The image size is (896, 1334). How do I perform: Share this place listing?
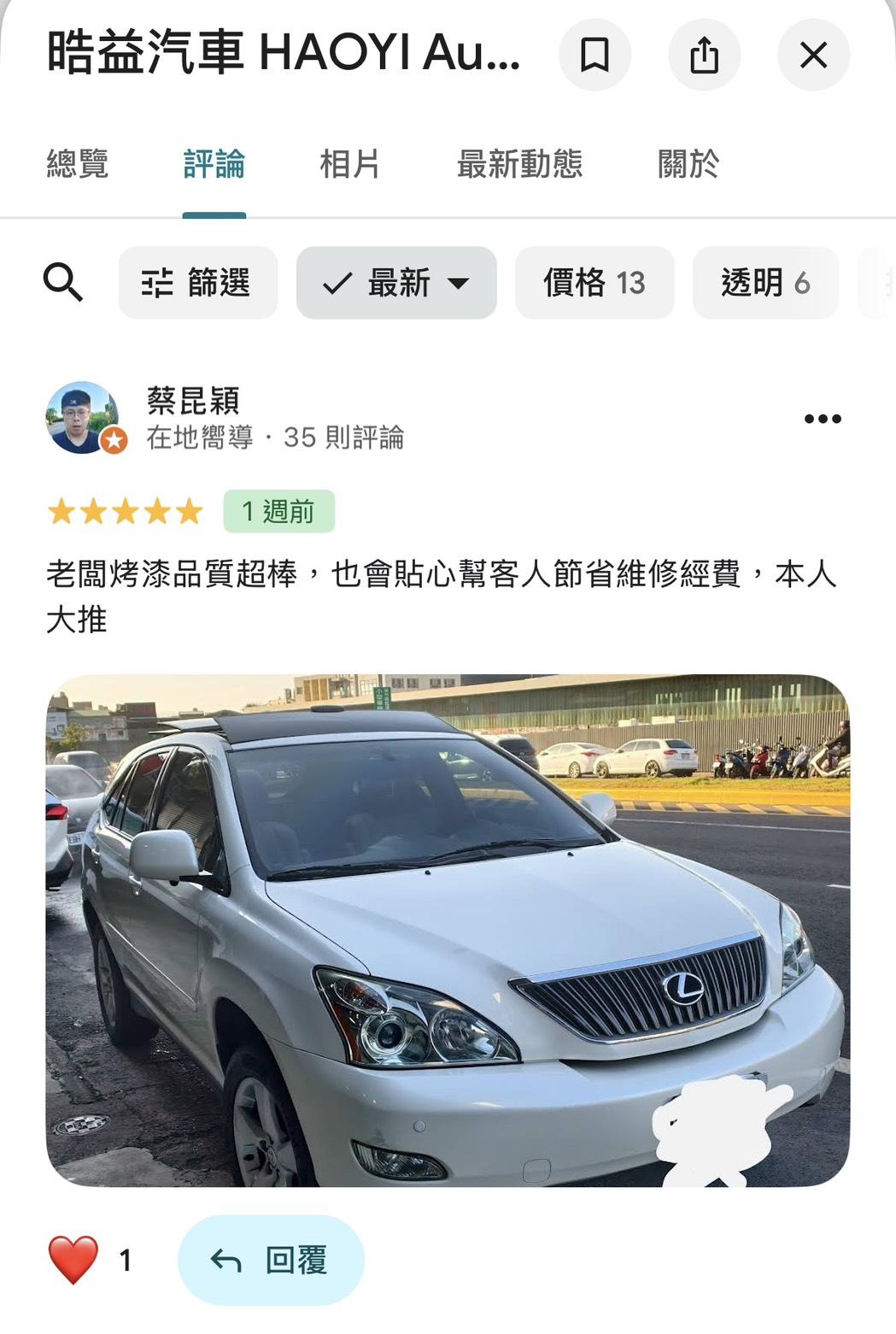pos(704,56)
